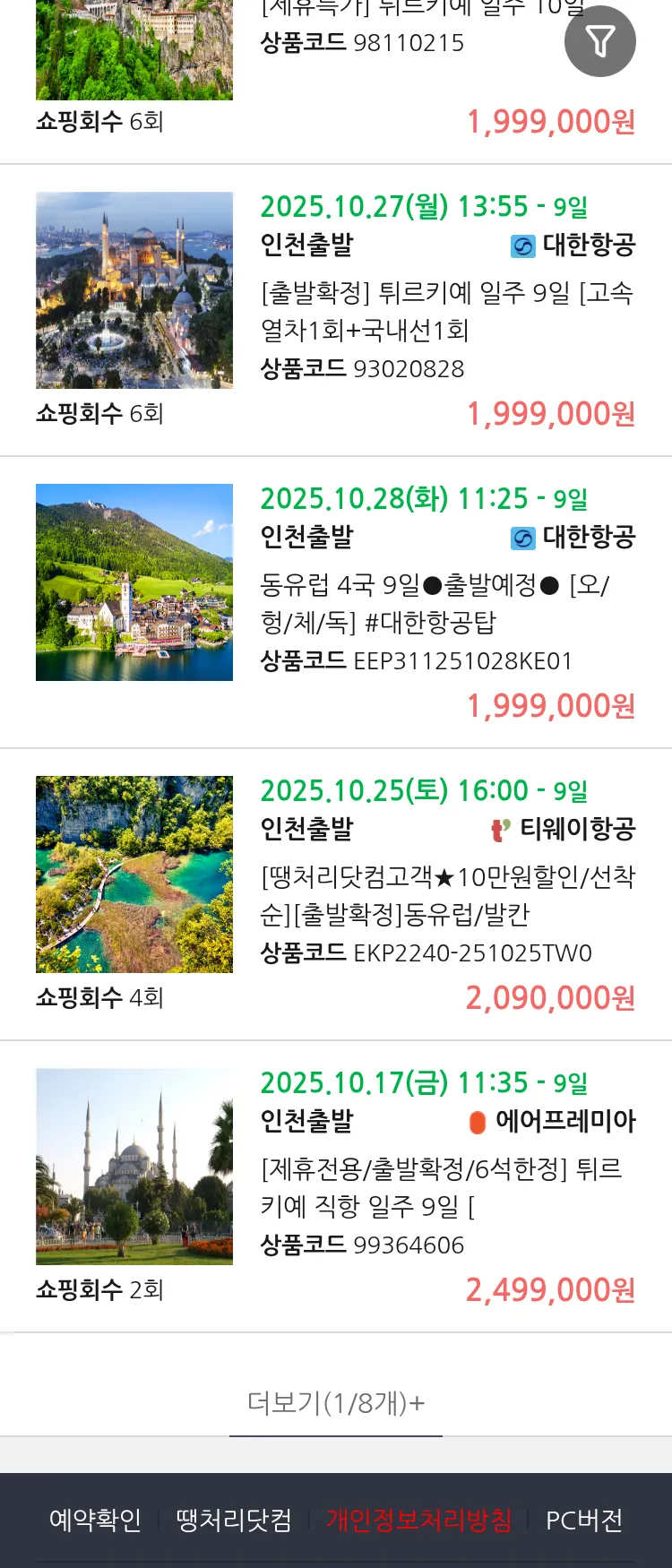Open the 2025.10.25 T'way Balkan tour
Image resolution: width=672 pixels, height=1568 pixels.
click(x=446, y=895)
